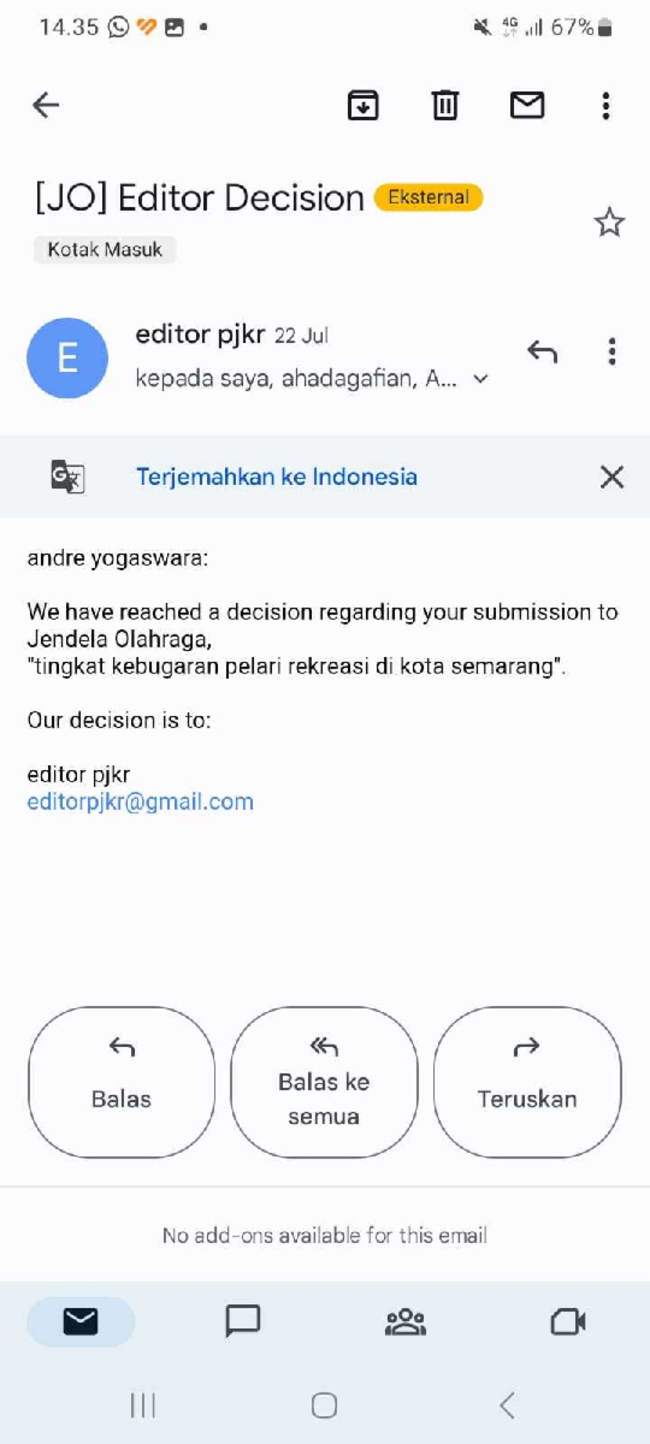
Task: Choose Balas ke semua
Action: tap(324, 1082)
